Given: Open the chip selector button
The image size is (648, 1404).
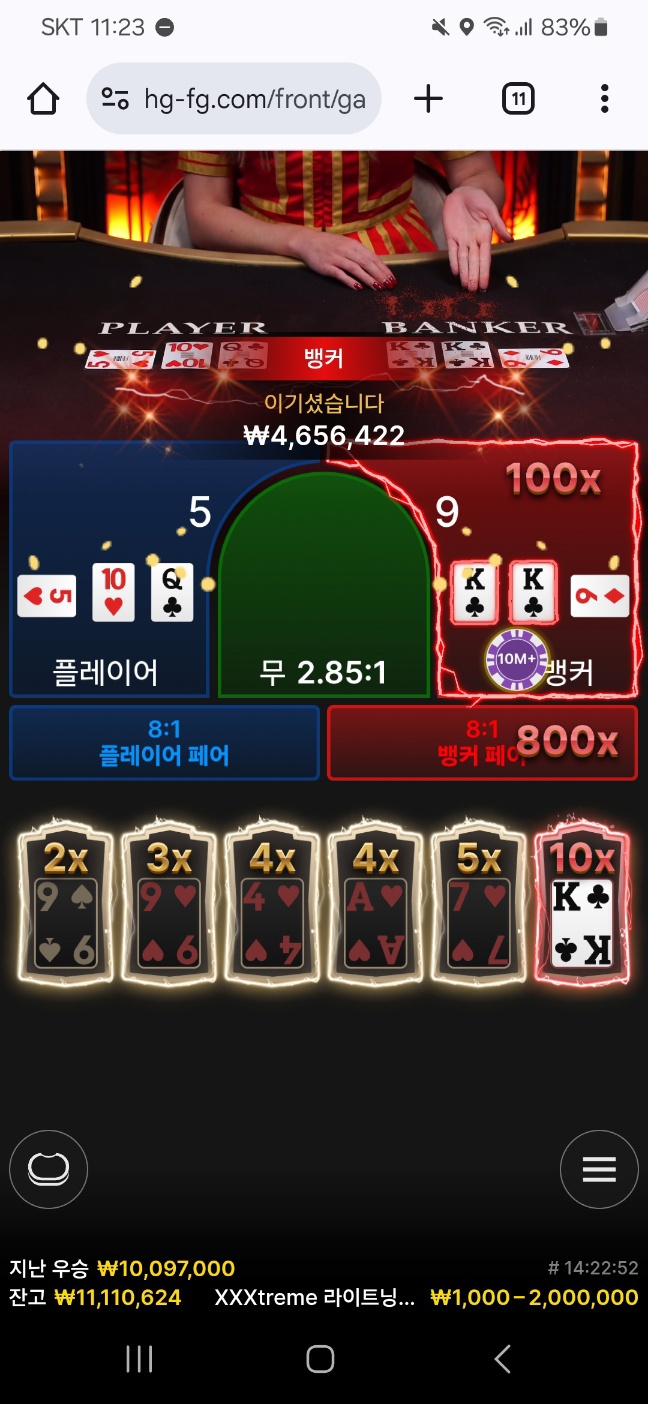Looking at the screenshot, I should (49, 1169).
